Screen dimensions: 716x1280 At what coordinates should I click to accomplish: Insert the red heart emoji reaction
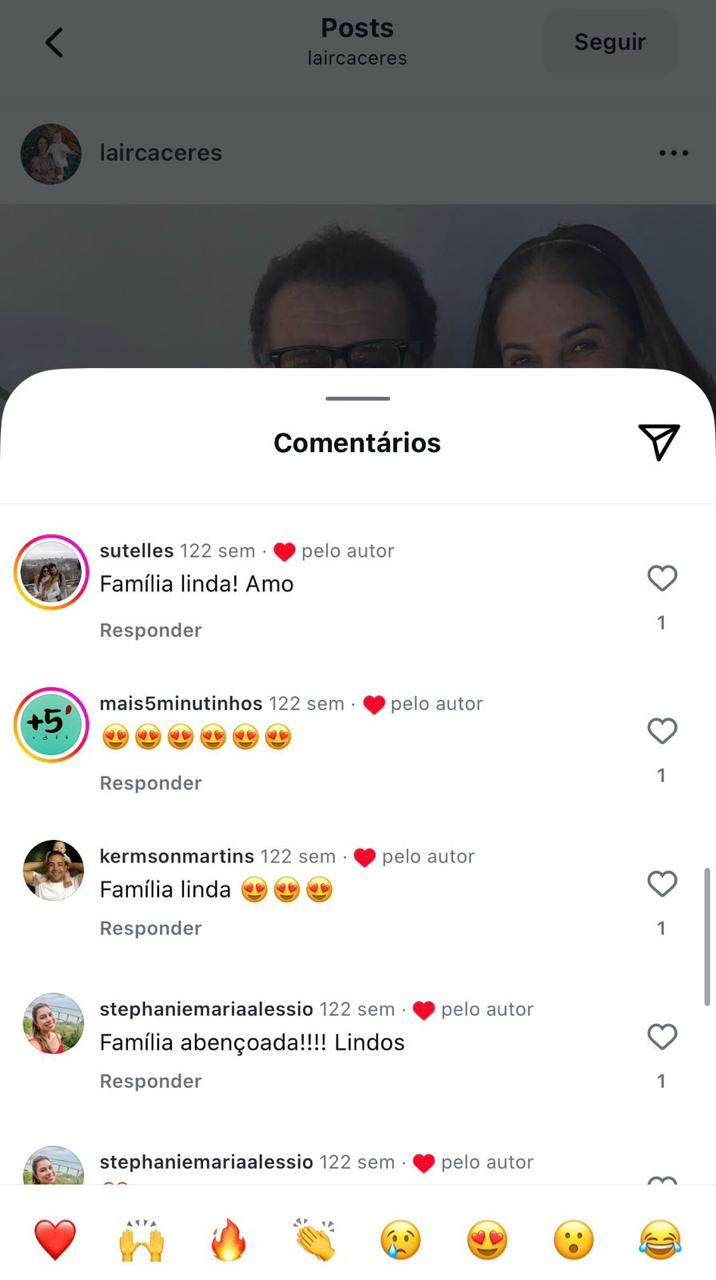(x=55, y=1240)
